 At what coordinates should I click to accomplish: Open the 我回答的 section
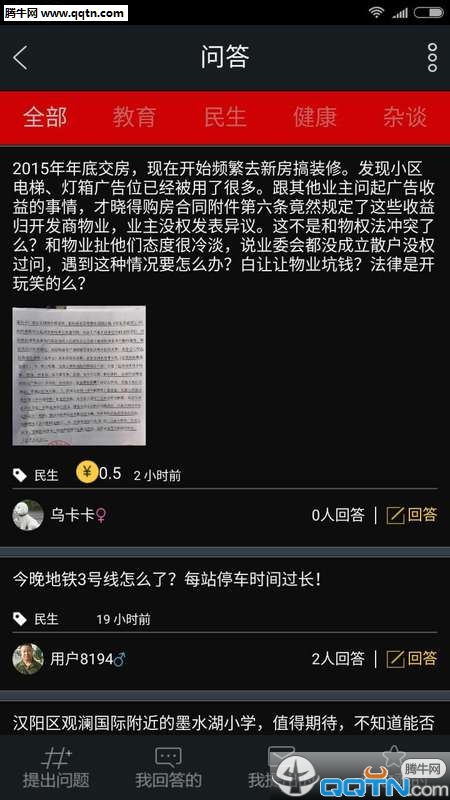tap(168, 767)
